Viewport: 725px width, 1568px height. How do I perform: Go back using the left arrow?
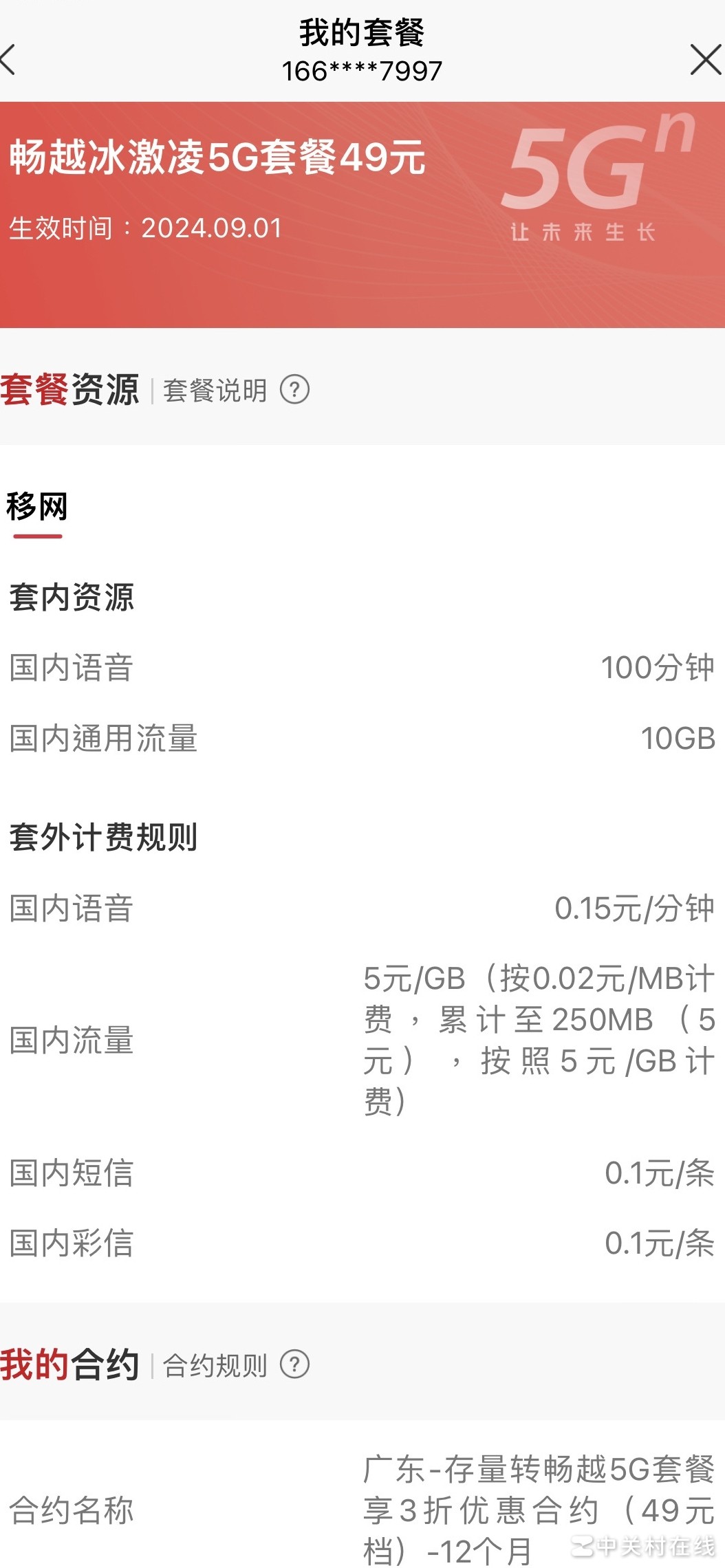pos(8,60)
